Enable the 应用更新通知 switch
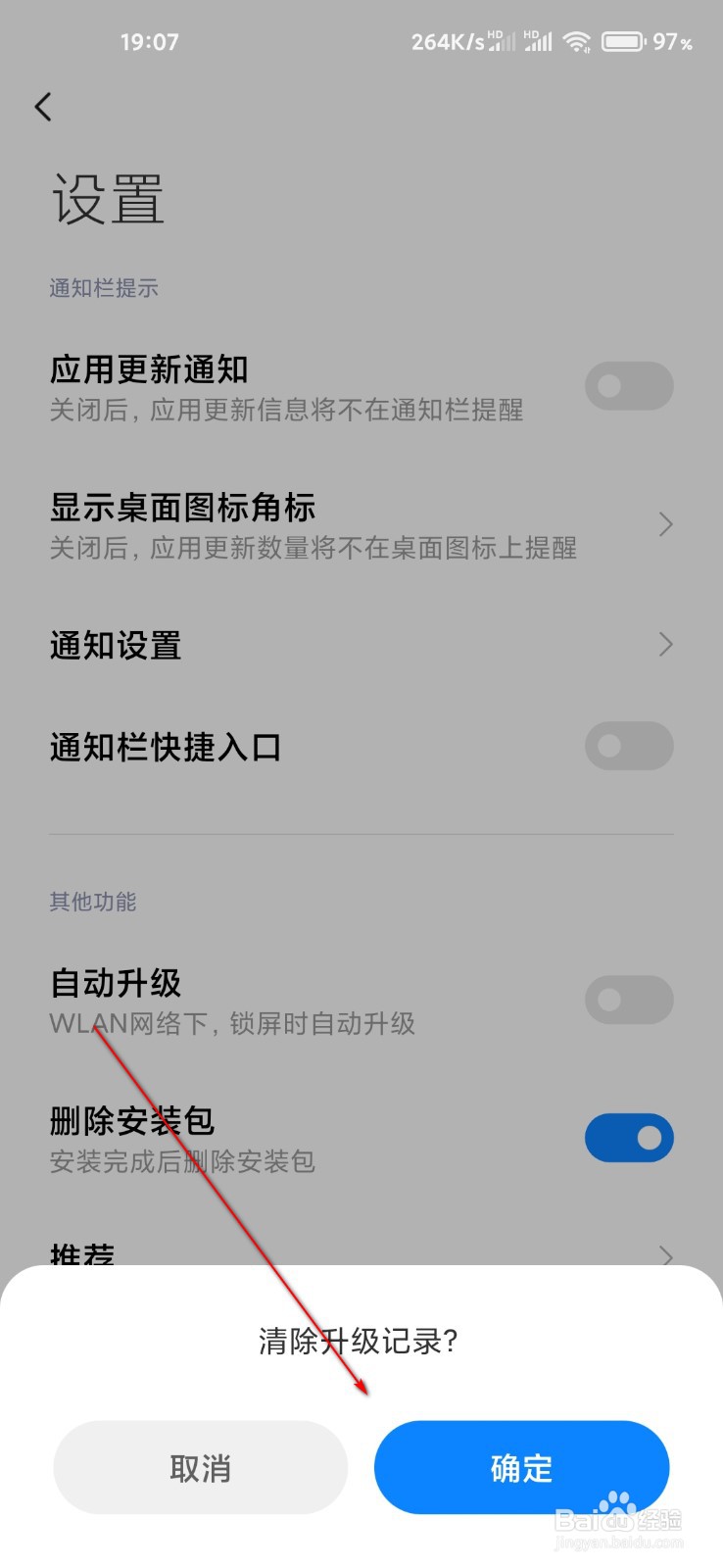 click(629, 386)
